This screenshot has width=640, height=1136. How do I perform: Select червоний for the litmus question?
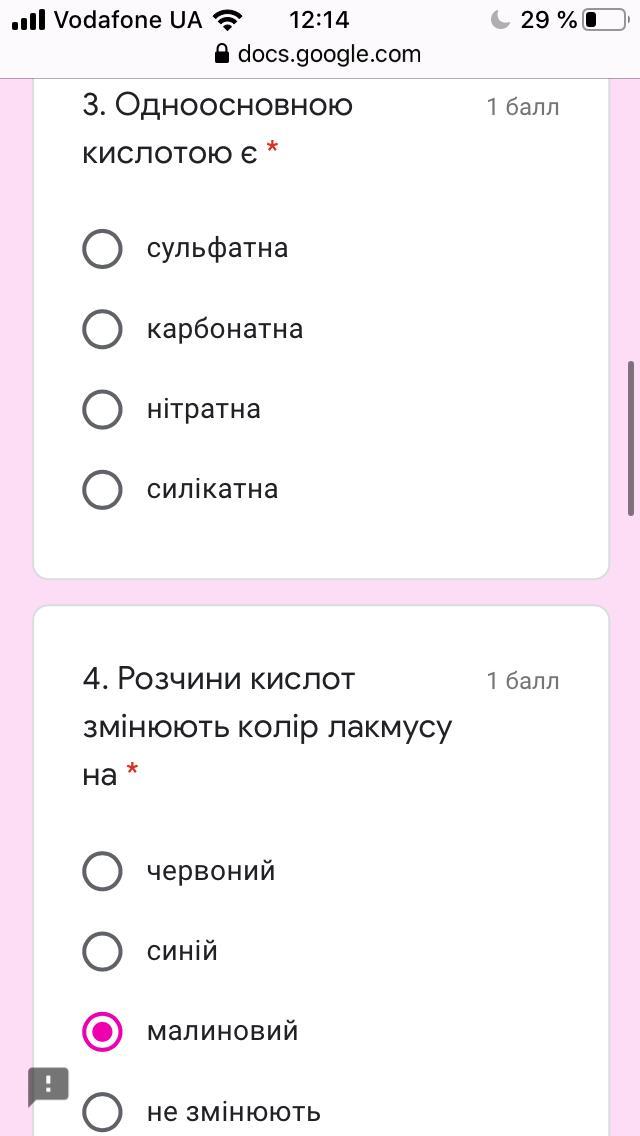pyautogui.click(x=102, y=871)
